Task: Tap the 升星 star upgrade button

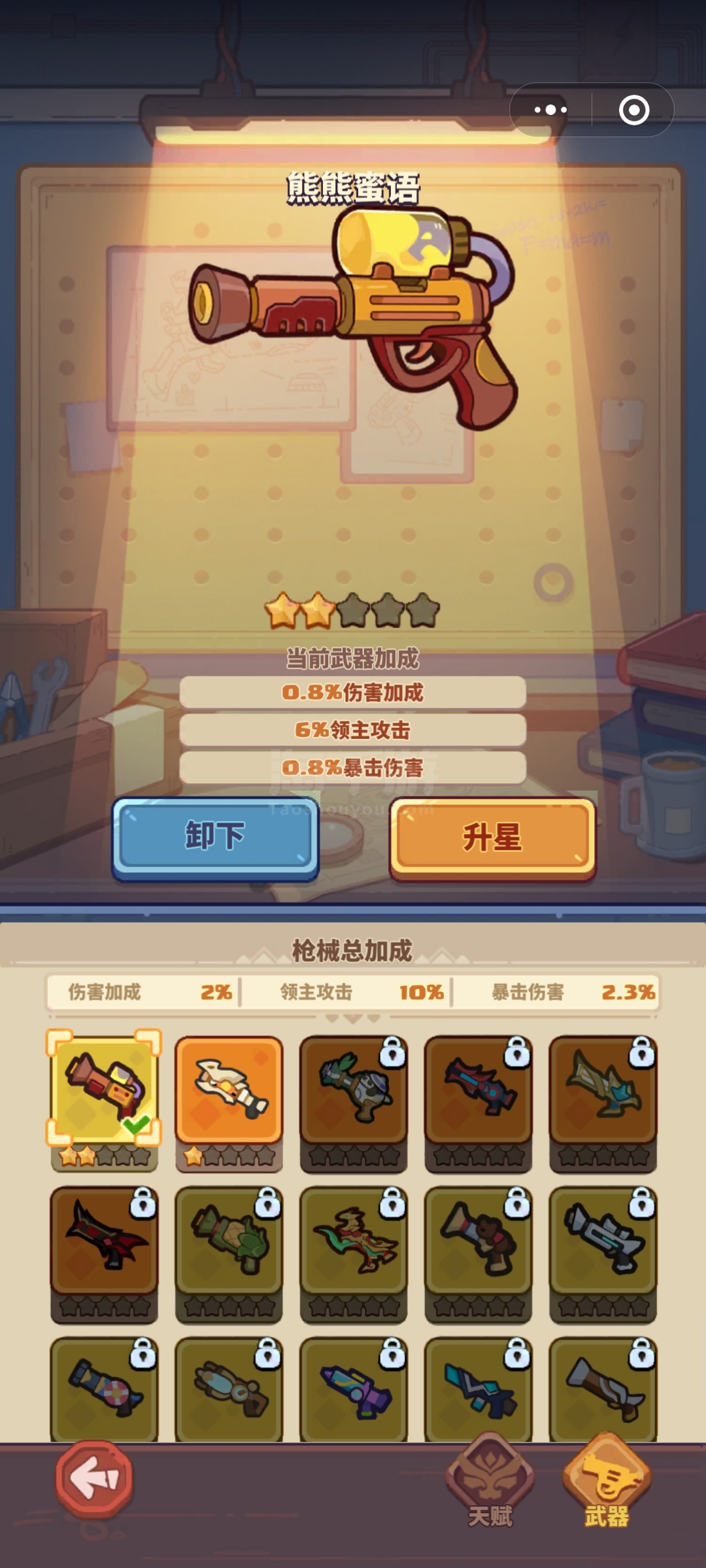Action: (492, 838)
